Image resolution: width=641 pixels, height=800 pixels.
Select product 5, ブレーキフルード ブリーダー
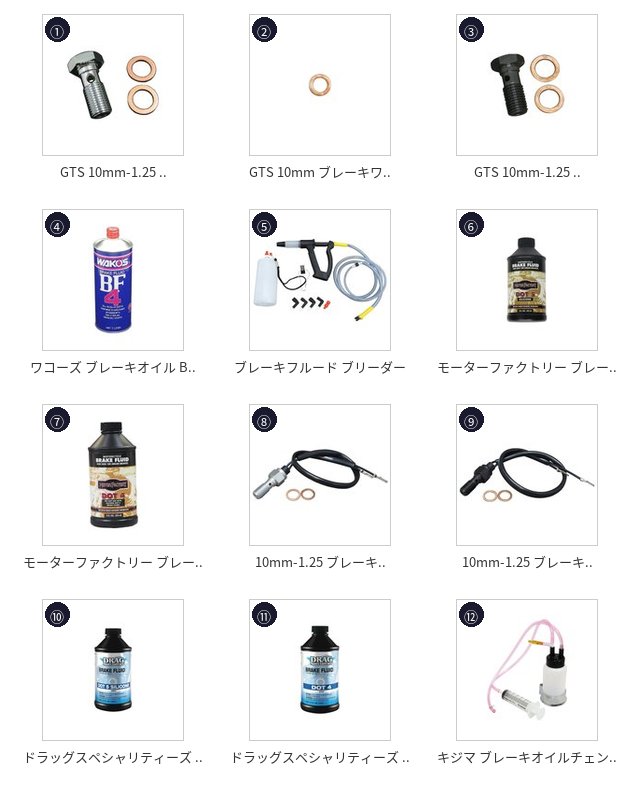pos(320,280)
